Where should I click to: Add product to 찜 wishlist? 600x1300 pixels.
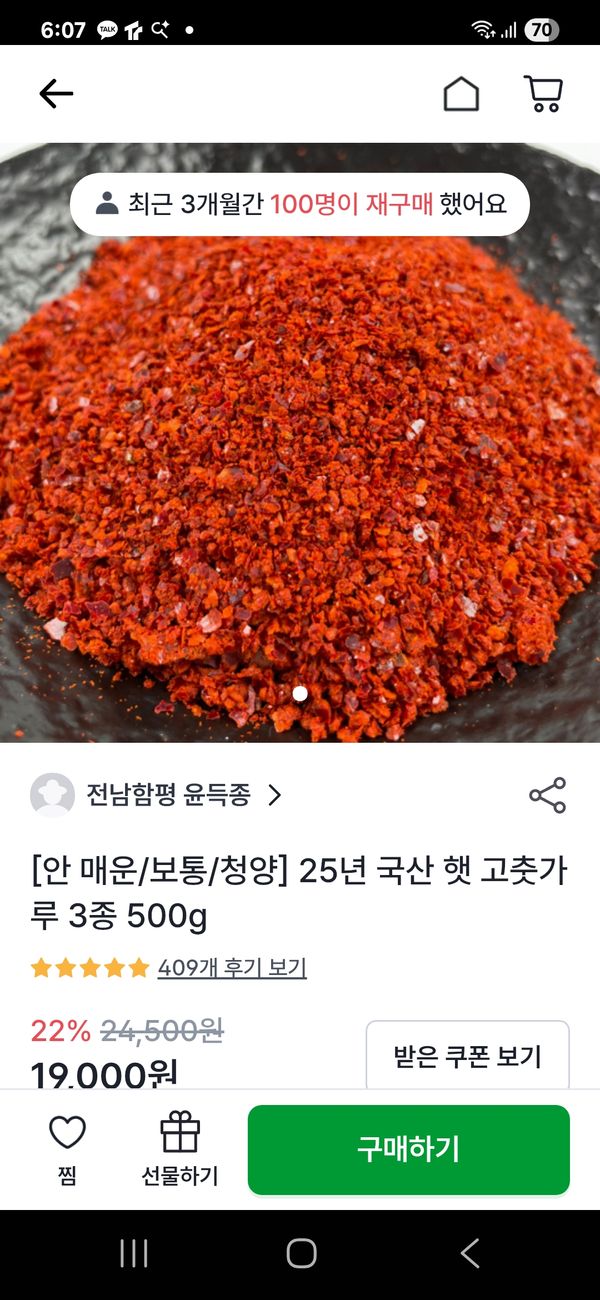click(x=67, y=1150)
